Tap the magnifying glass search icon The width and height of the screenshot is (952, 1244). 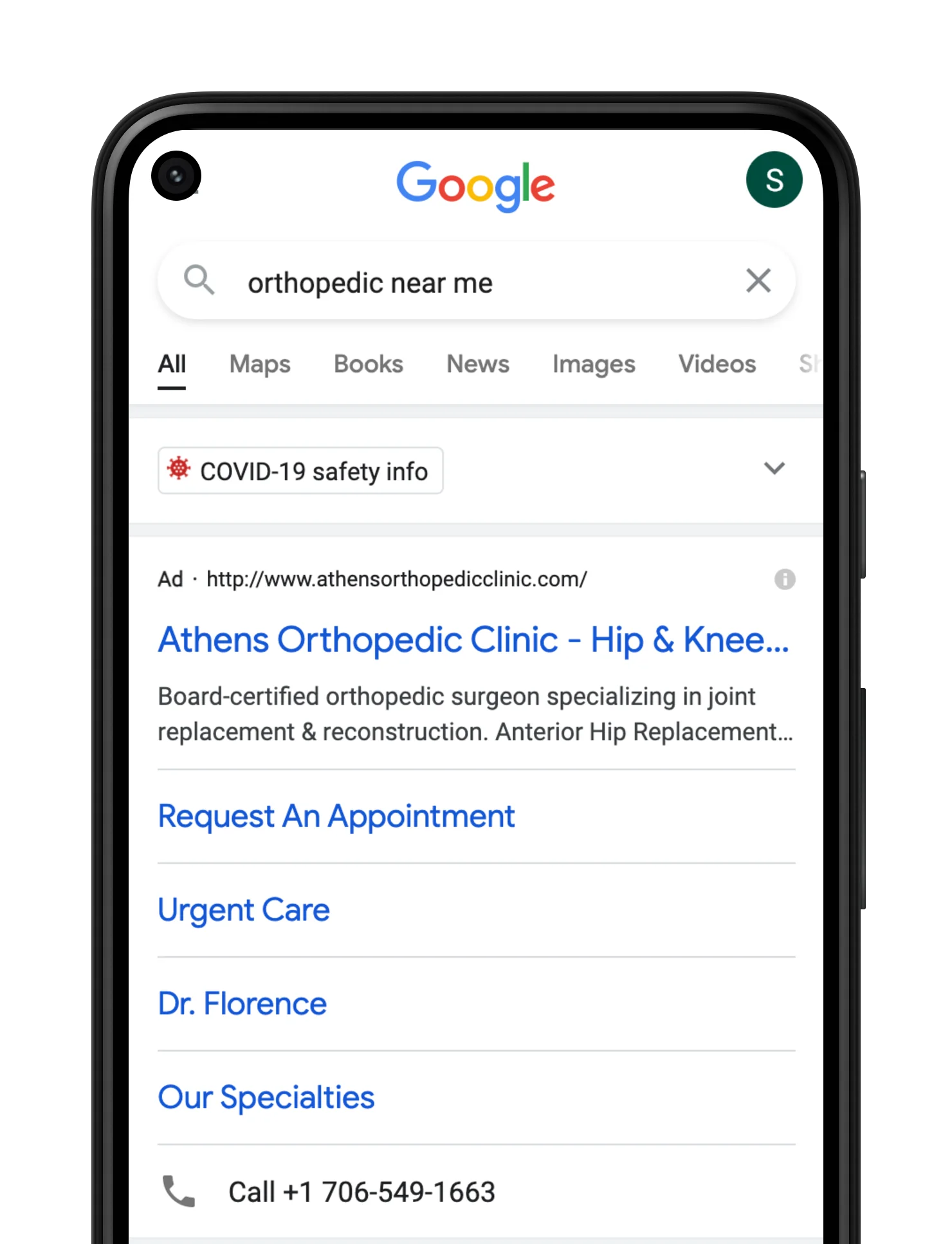pyautogui.click(x=199, y=281)
